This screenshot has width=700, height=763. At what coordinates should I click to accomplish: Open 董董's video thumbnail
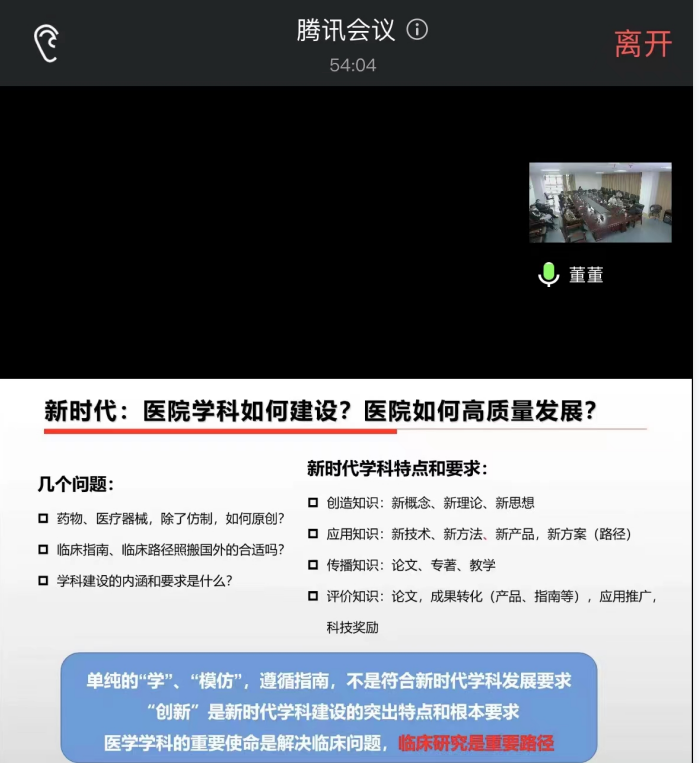point(600,203)
